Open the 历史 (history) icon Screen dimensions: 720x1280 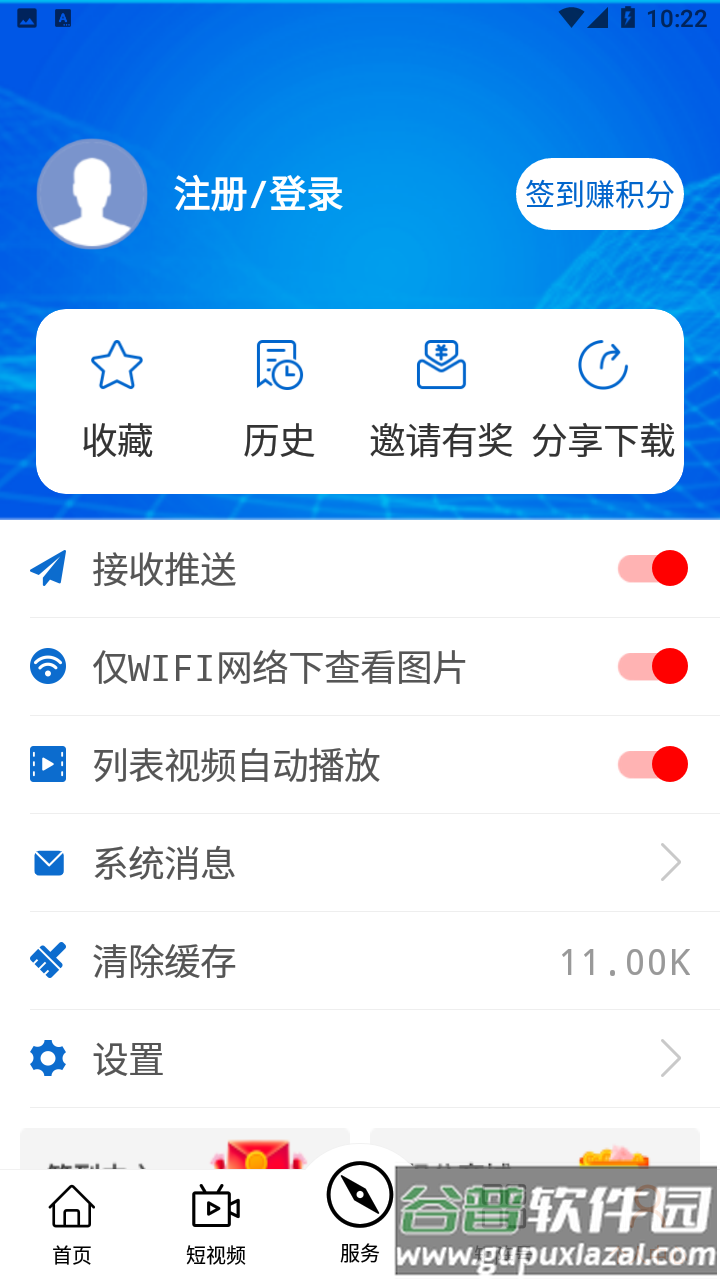[278, 364]
